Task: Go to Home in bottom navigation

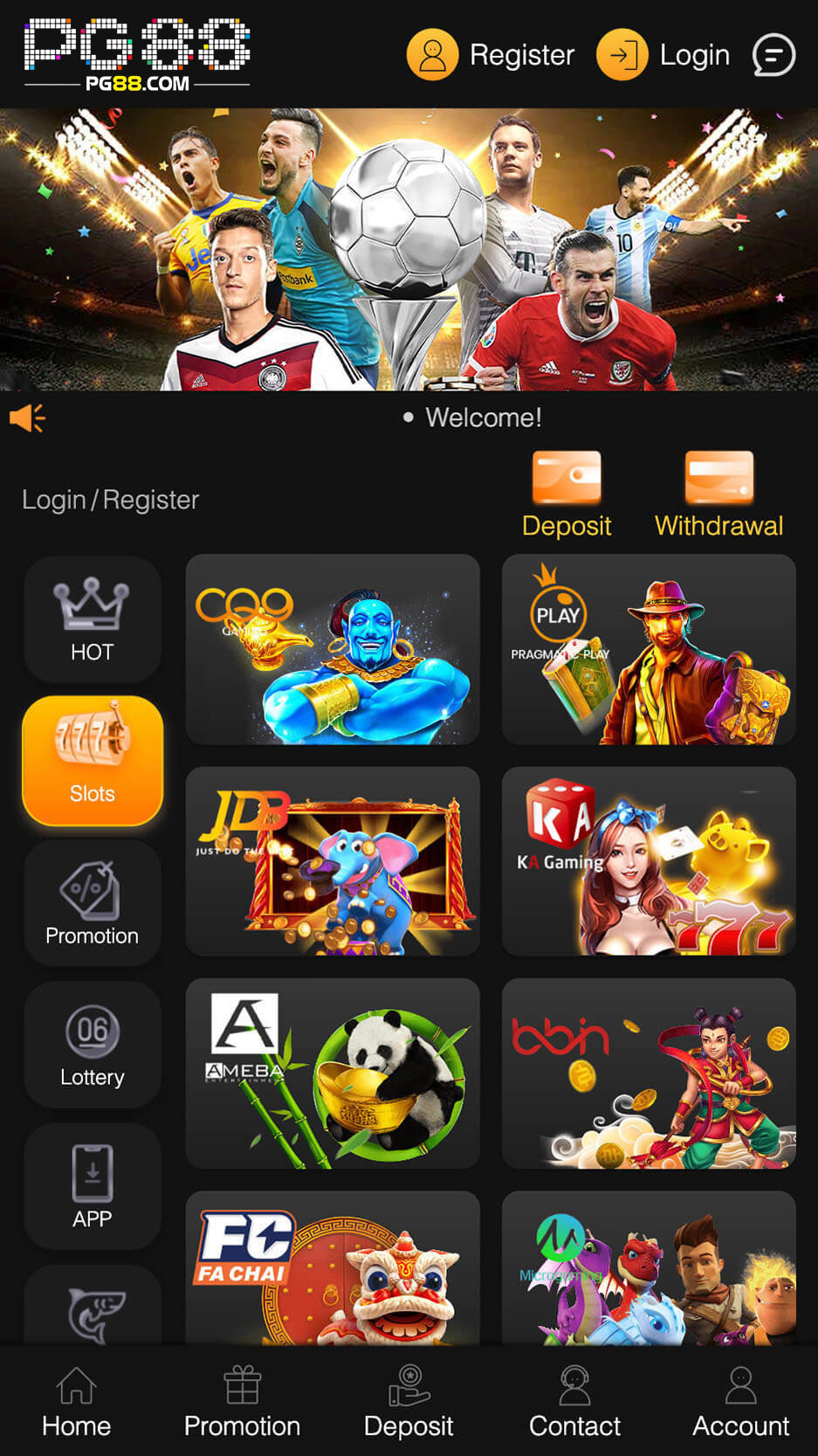Action: [x=77, y=1403]
